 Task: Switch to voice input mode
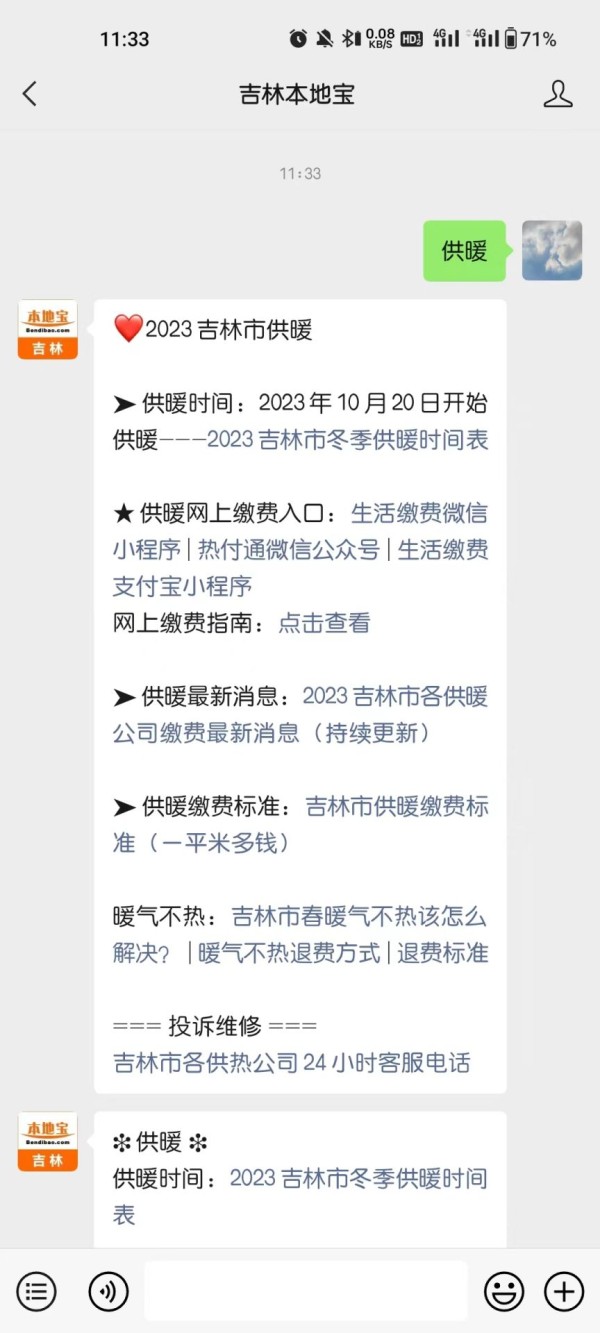(108, 1292)
